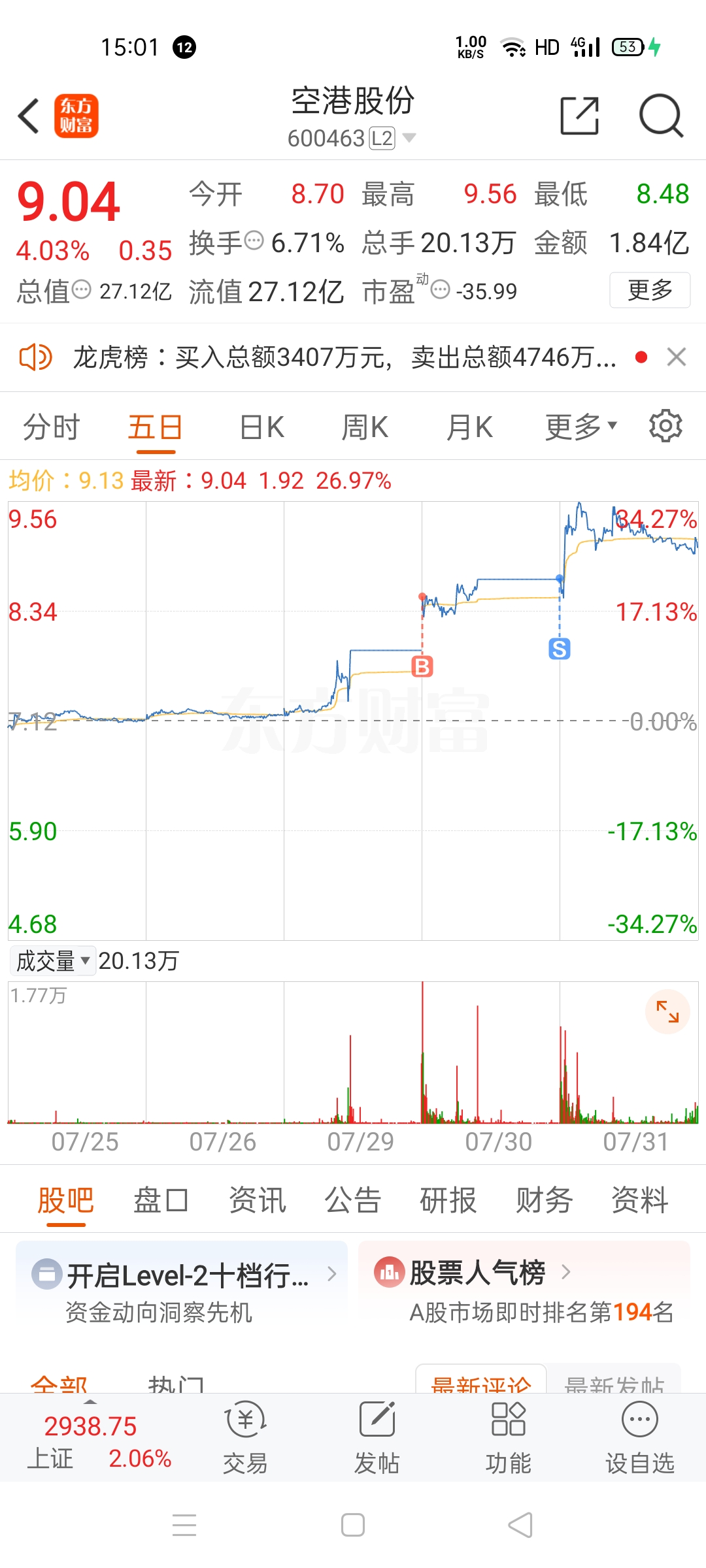
Task: Open the 龙虎榜 announcement ticker
Action: pos(344,357)
